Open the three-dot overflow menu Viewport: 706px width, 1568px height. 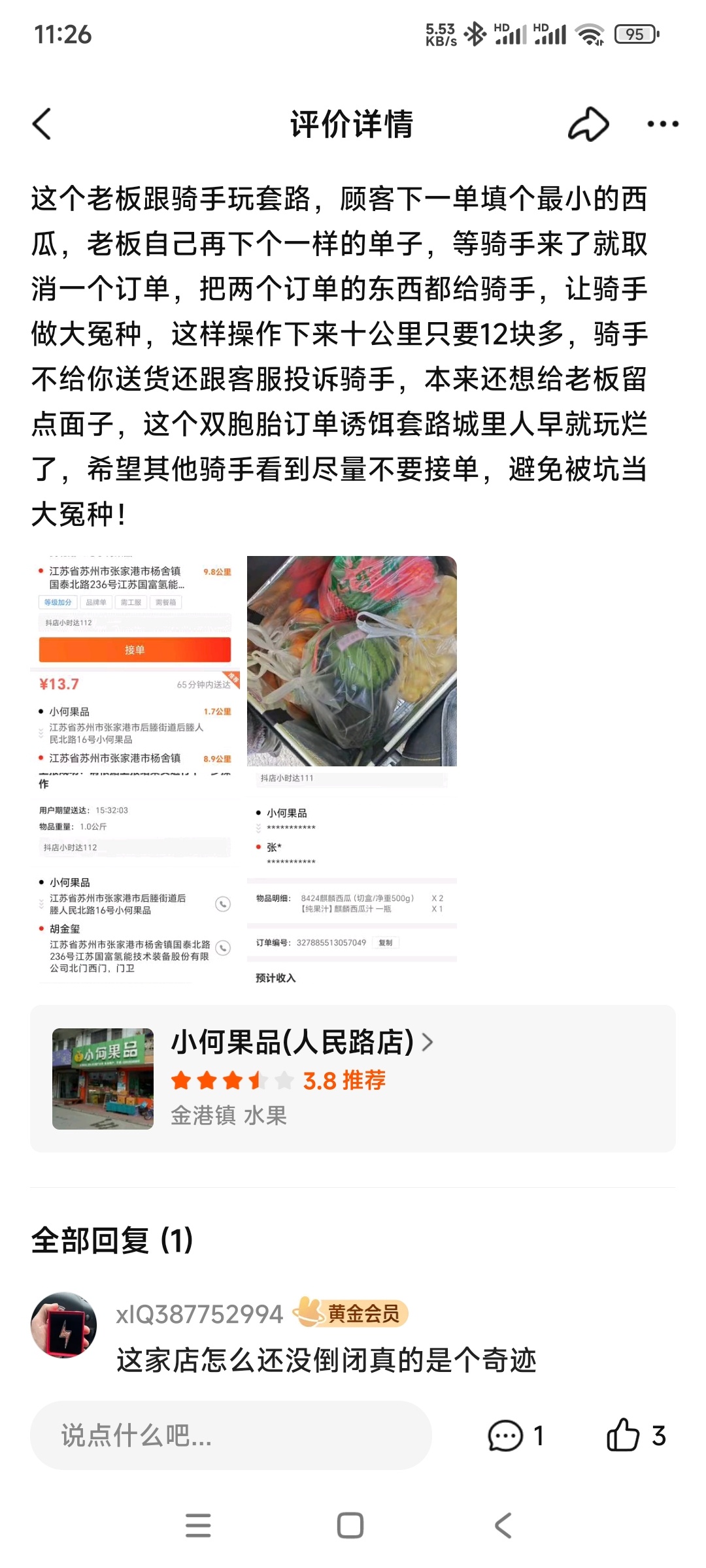click(662, 124)
